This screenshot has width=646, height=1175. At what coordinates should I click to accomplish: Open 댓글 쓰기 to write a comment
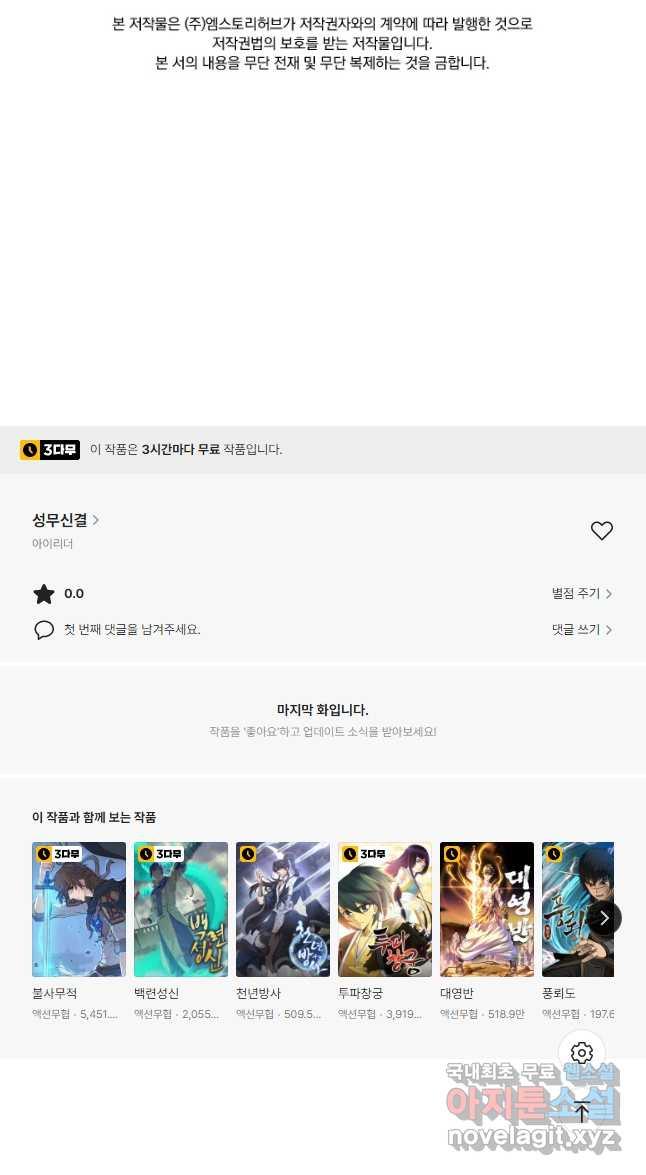(x=581, y=630)
